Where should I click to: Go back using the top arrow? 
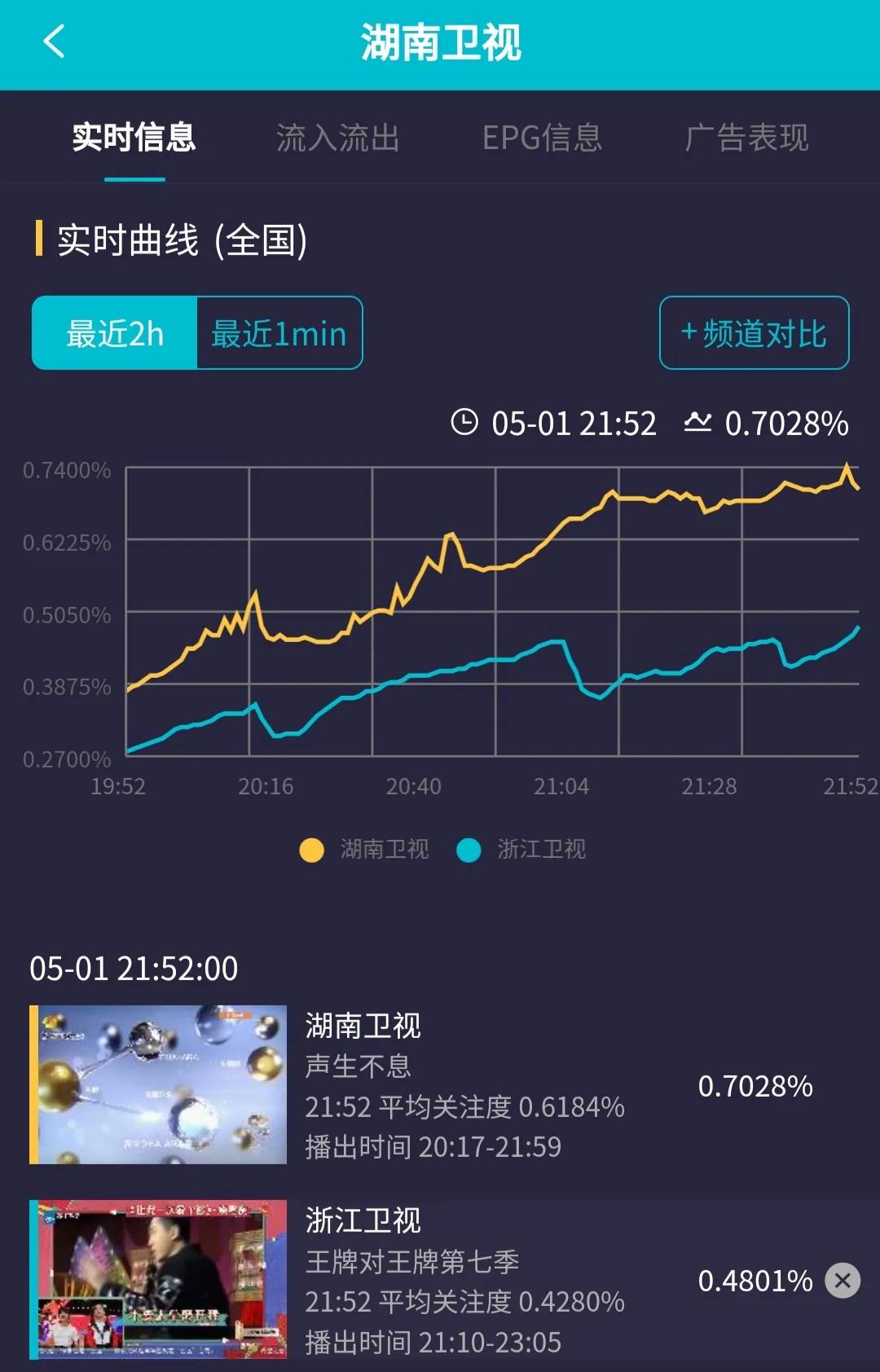tap(54, 42)
